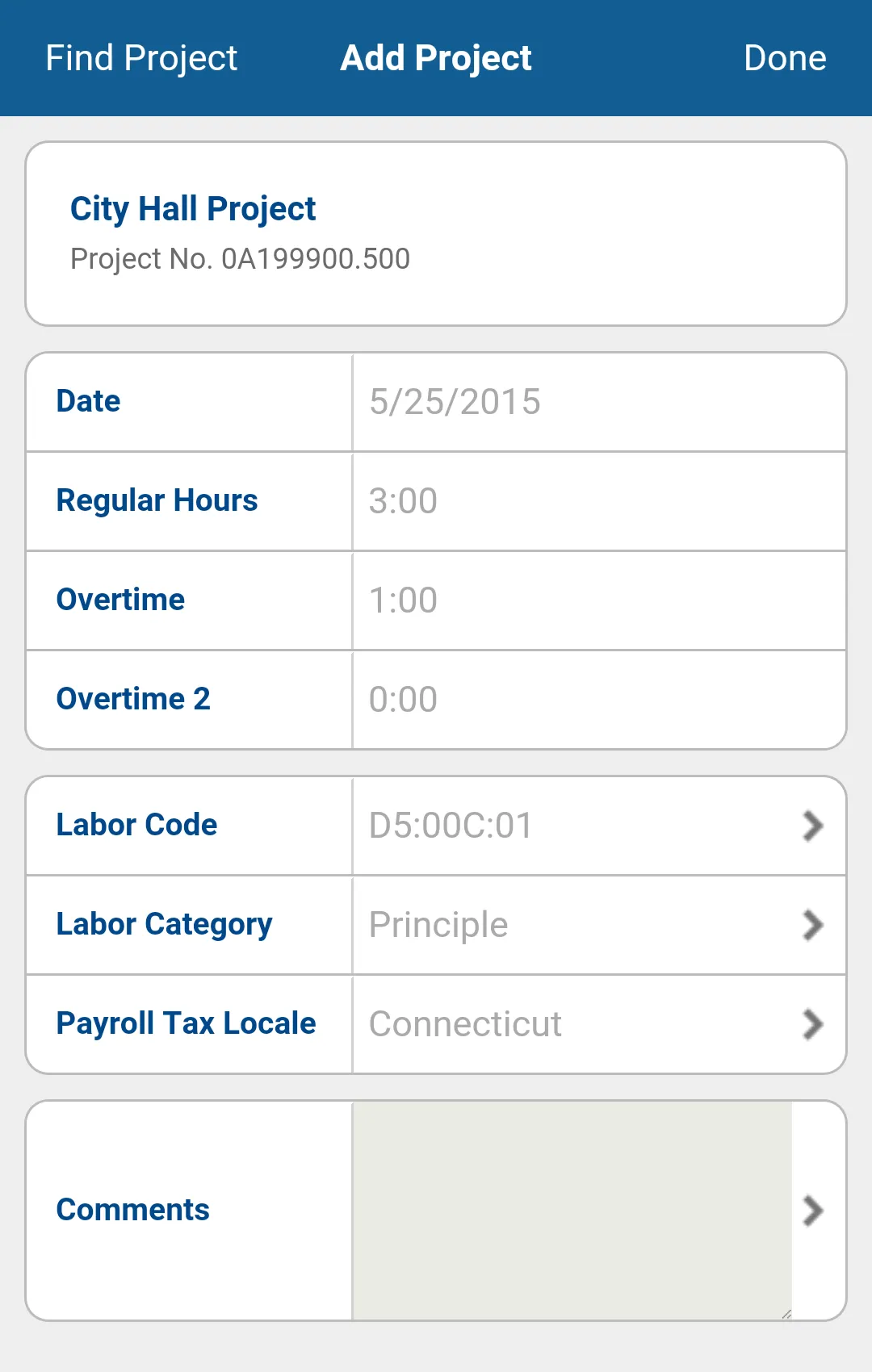
Task: Expand the Payroll Tax Locale picker
Action: 597,1024
